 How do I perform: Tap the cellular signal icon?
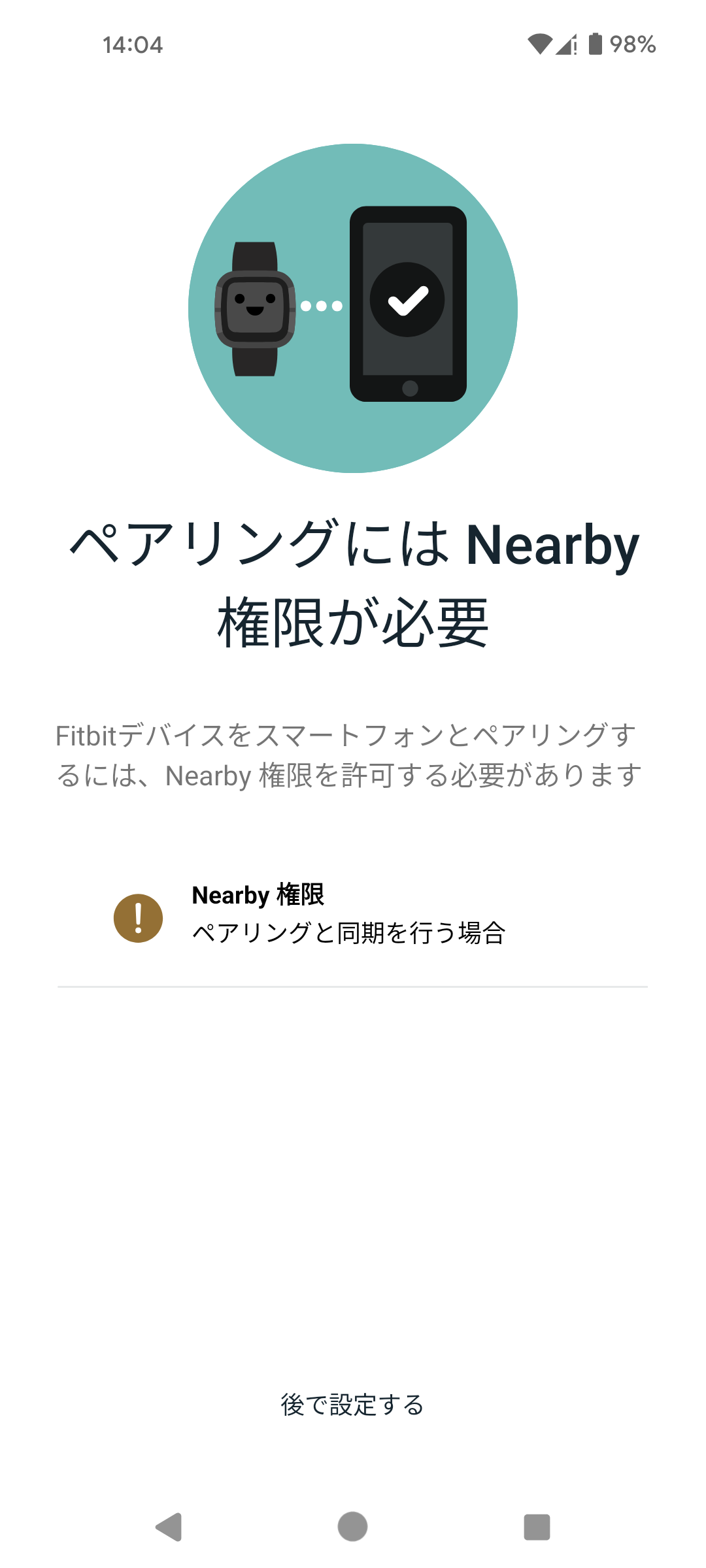coord(567,44)
